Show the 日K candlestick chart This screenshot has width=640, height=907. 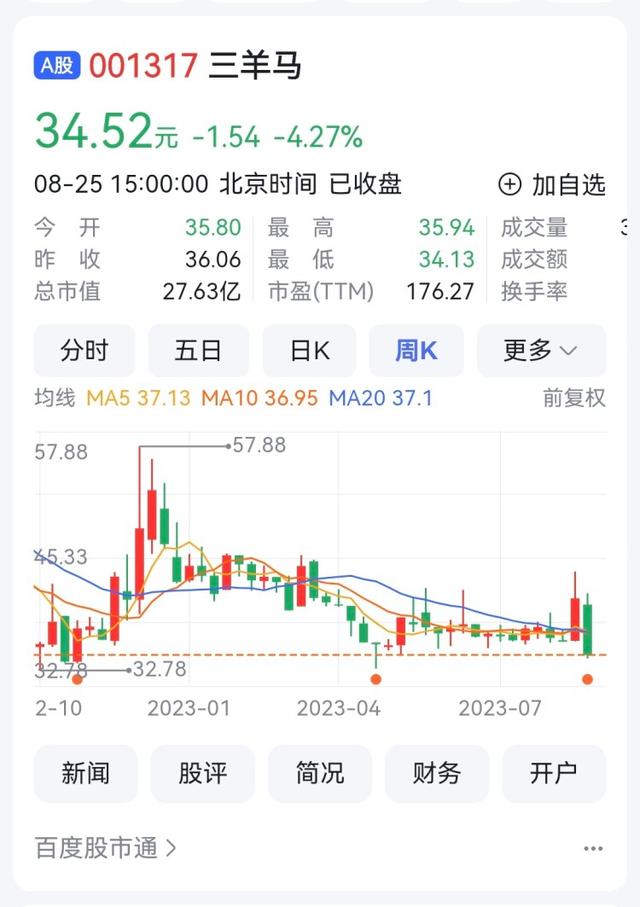pos(310,350)
